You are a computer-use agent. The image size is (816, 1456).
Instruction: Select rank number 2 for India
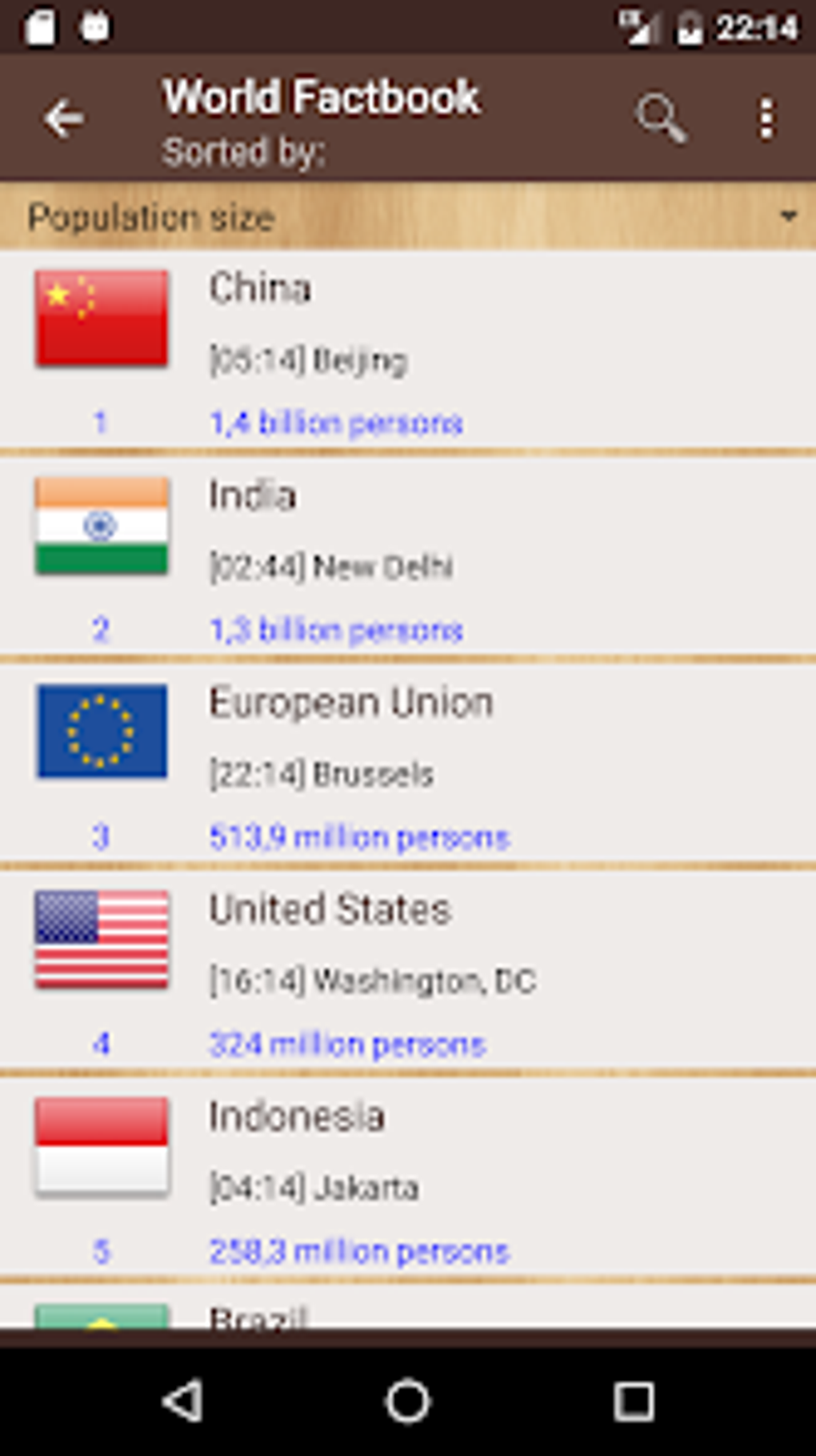pyautogui.click(x=101, y=630)
